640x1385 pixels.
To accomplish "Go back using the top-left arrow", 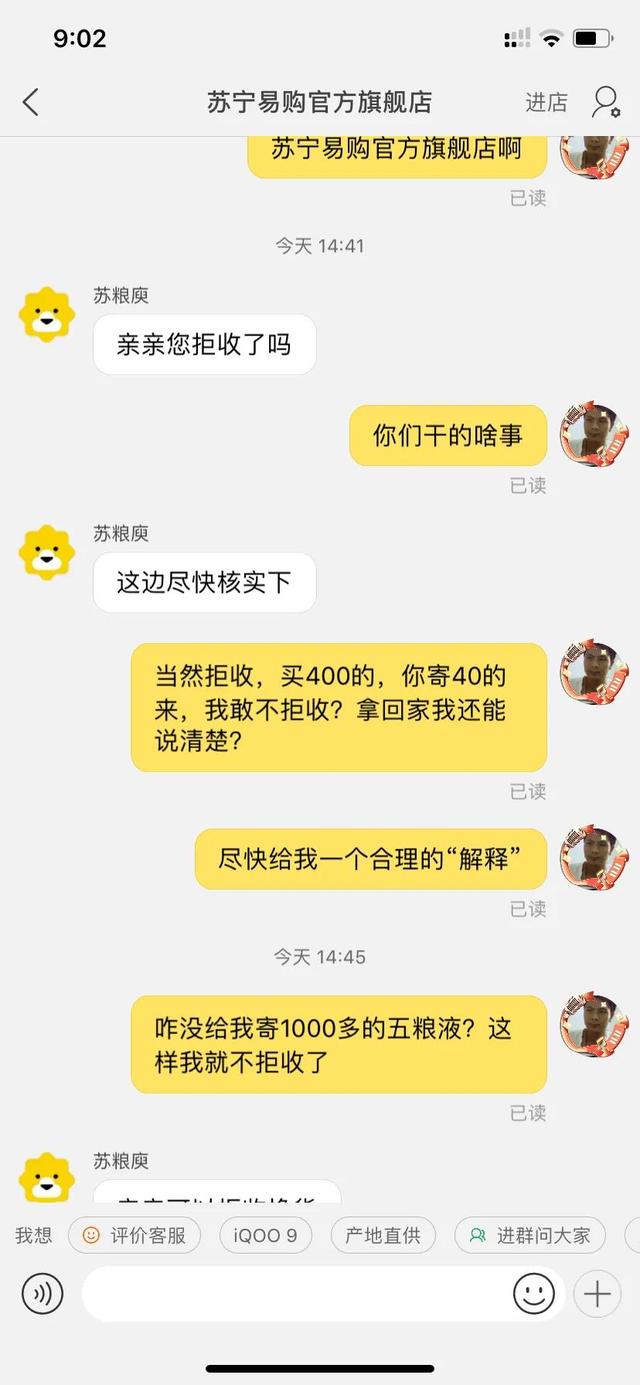I will click(31, 102).
